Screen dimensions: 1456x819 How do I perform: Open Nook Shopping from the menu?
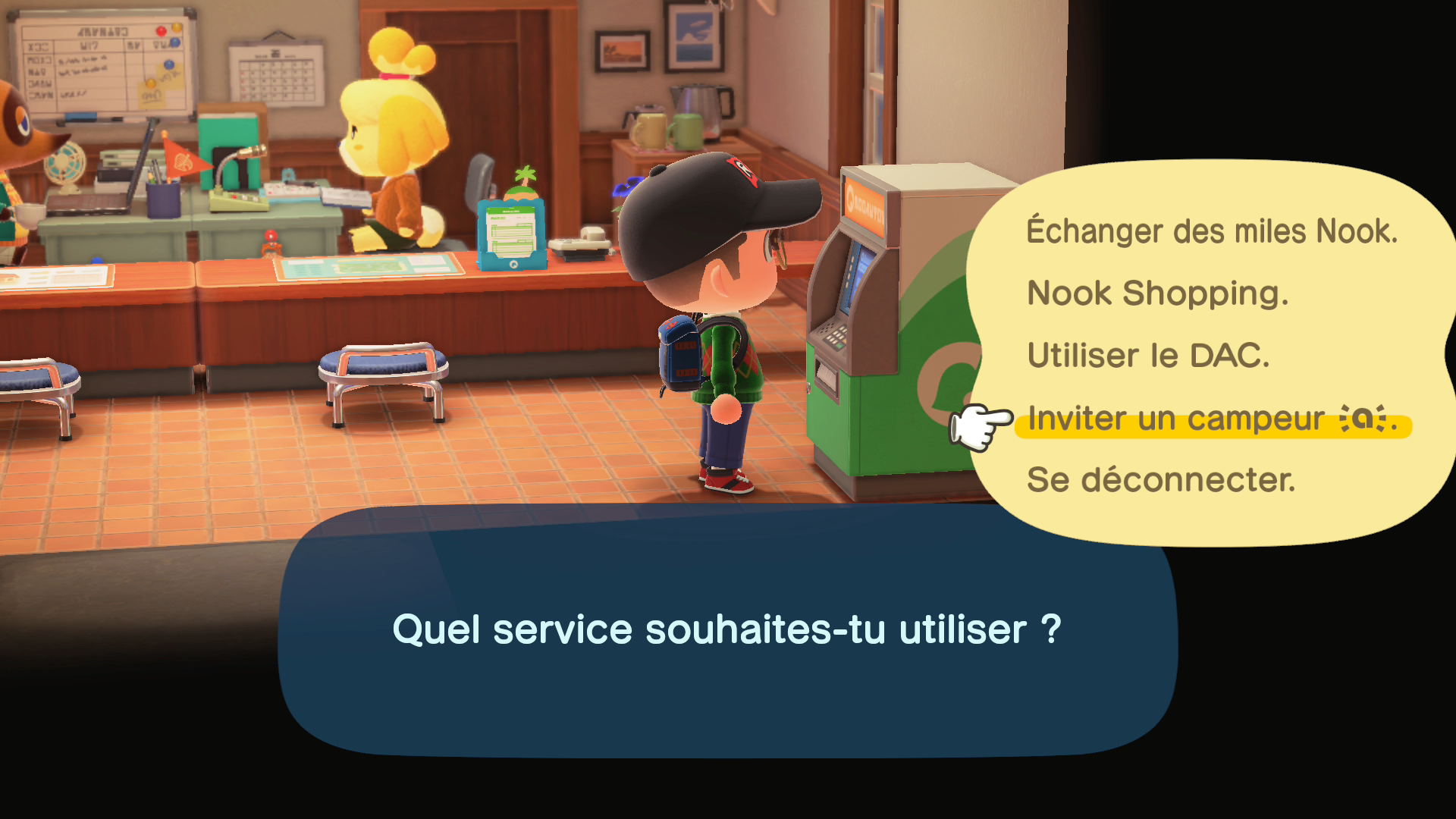coord(1157,293)
